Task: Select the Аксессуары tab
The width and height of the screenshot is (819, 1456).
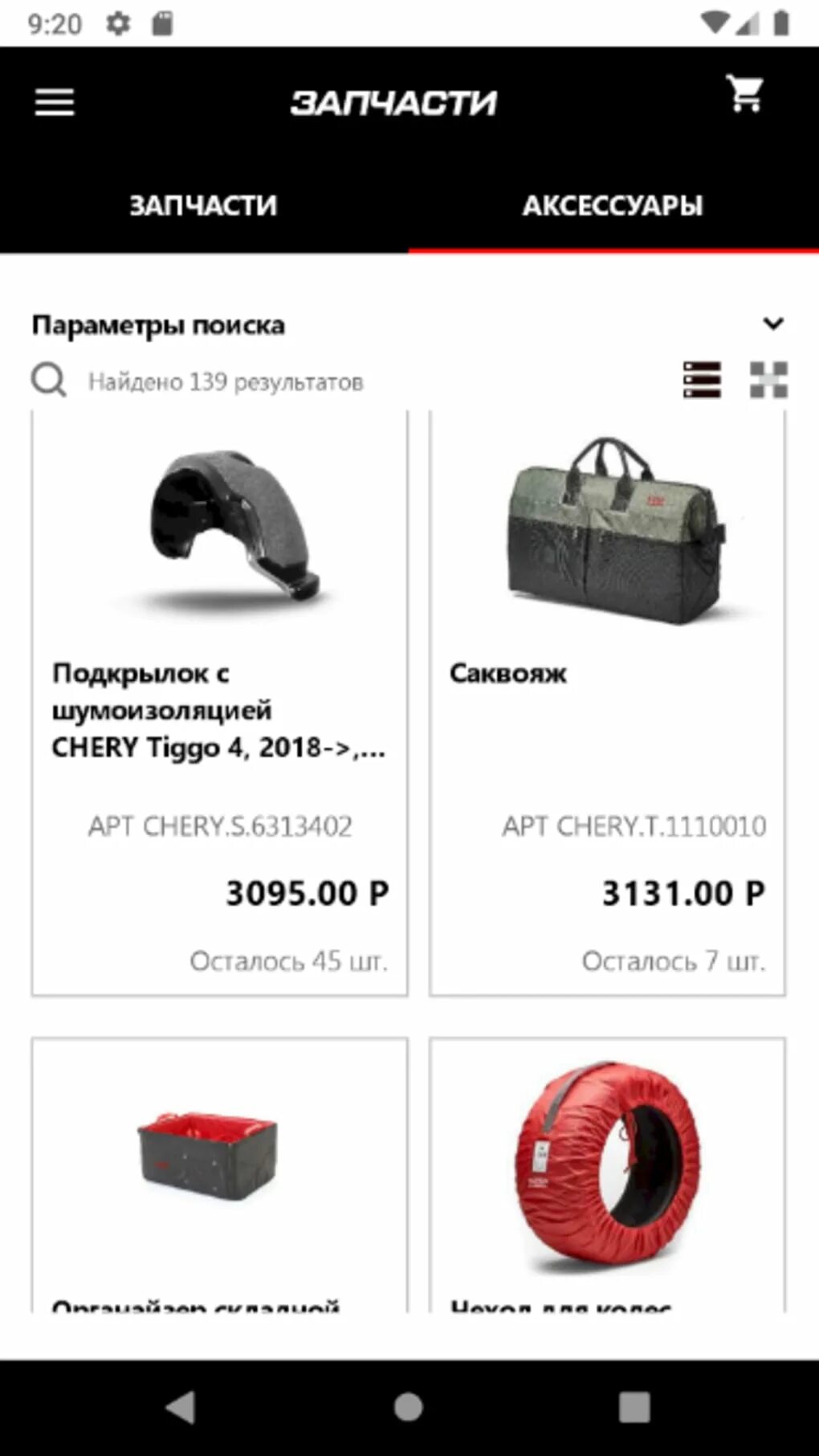Action: pos(613,206)
